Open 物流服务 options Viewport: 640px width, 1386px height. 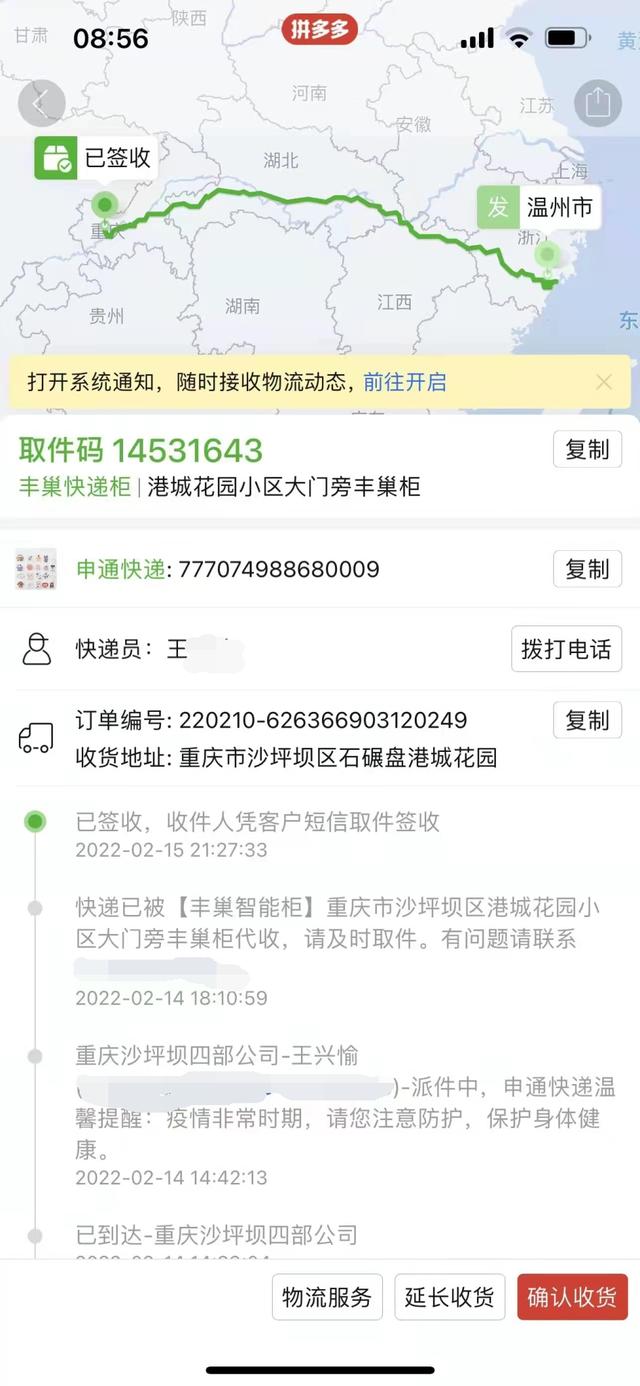[x=327, y=1297]
